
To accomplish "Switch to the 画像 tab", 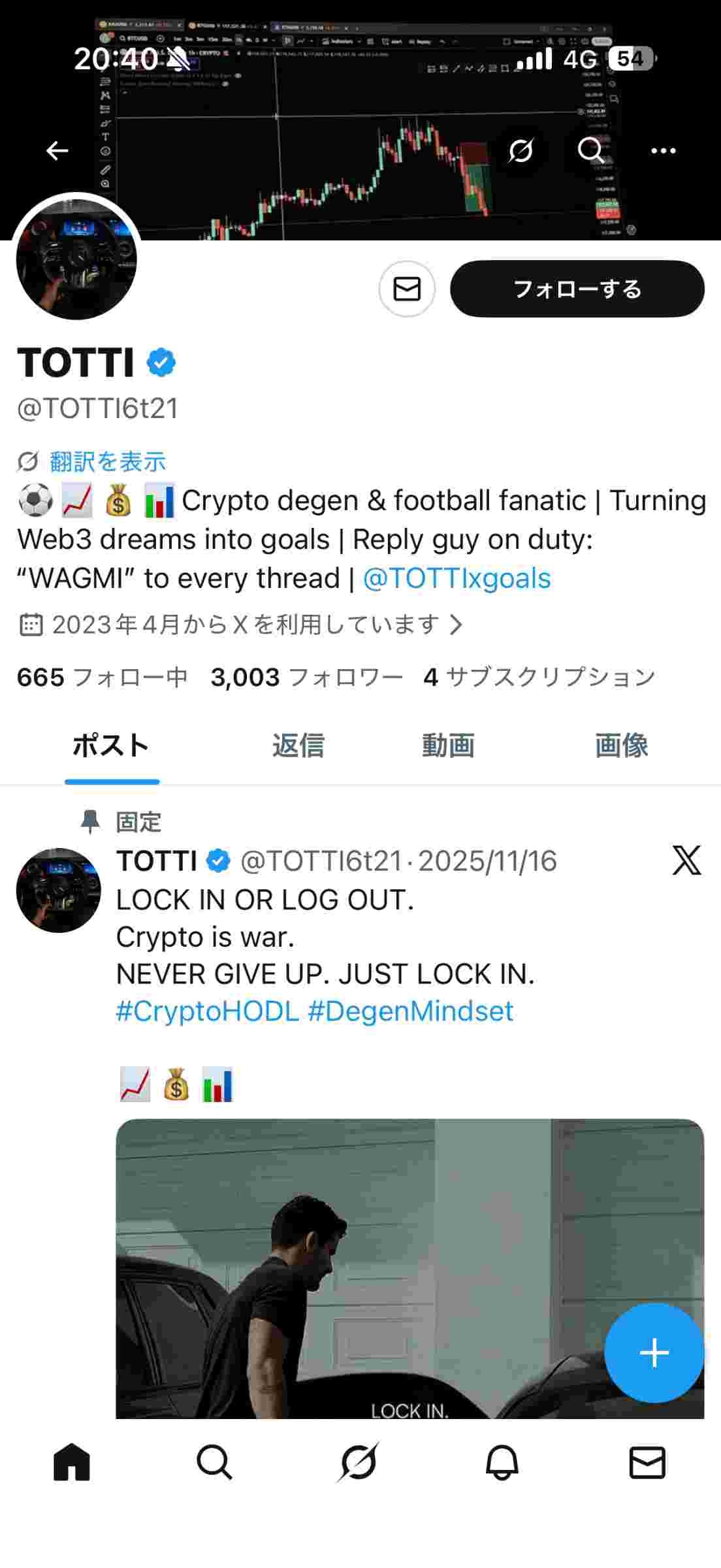I will pos(621,745).
